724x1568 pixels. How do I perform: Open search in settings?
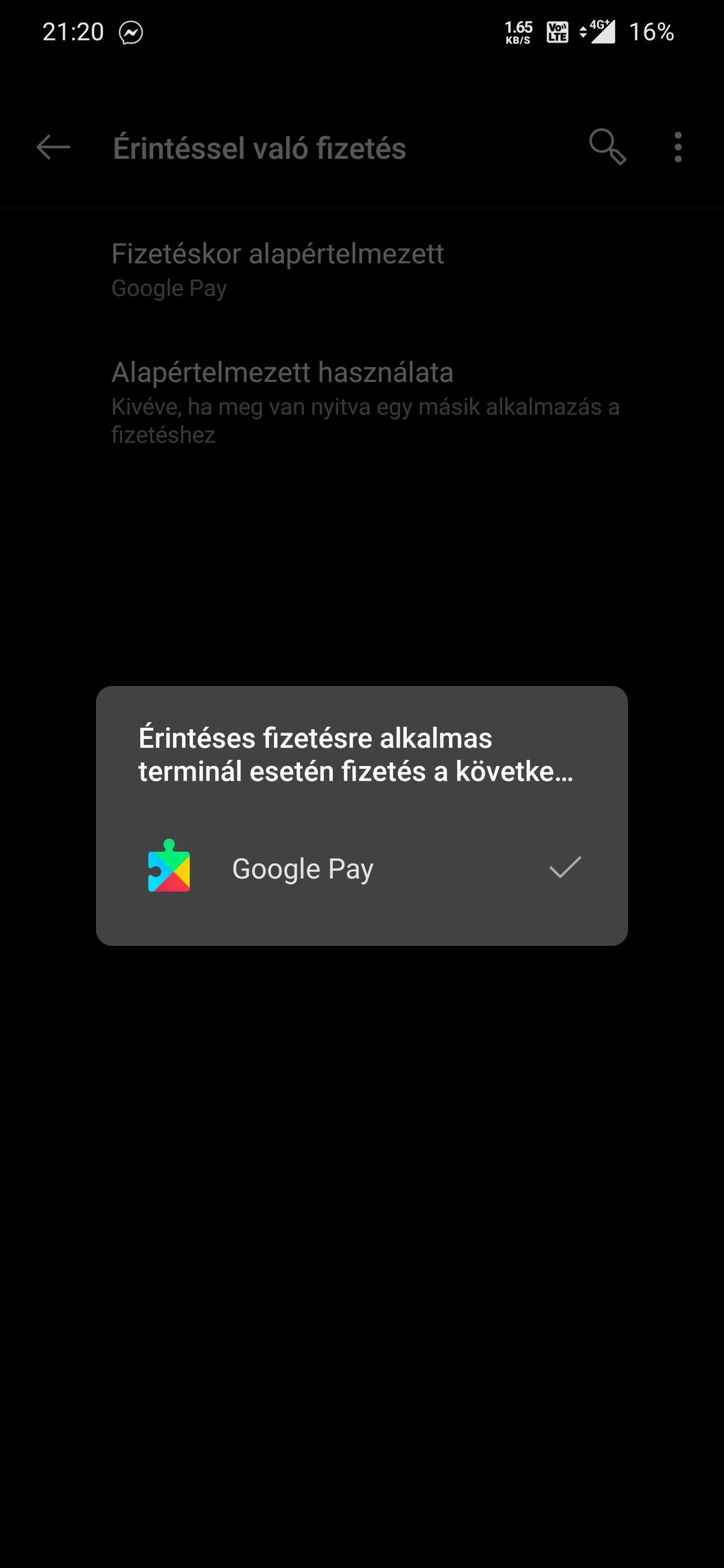607,147
